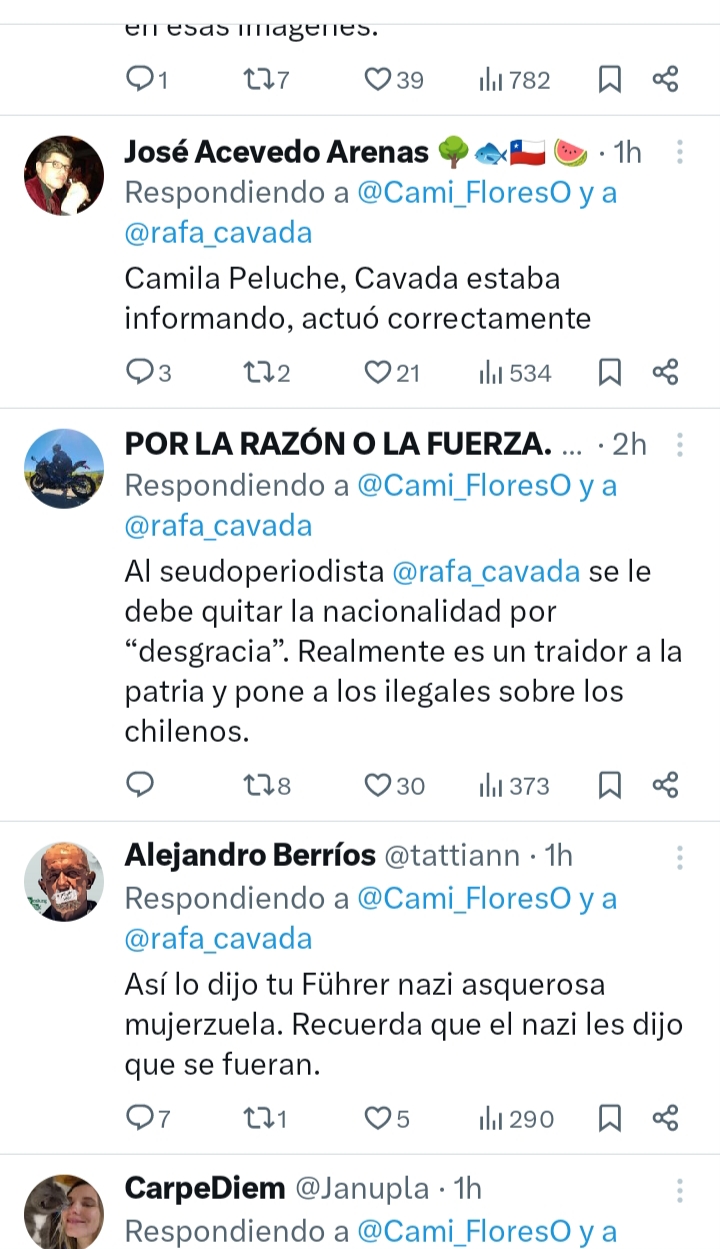Retweet José Acevedo Arenas's reply
Image resolution: width=720 pixels, height=1249 pixels.
pos(256,373)
